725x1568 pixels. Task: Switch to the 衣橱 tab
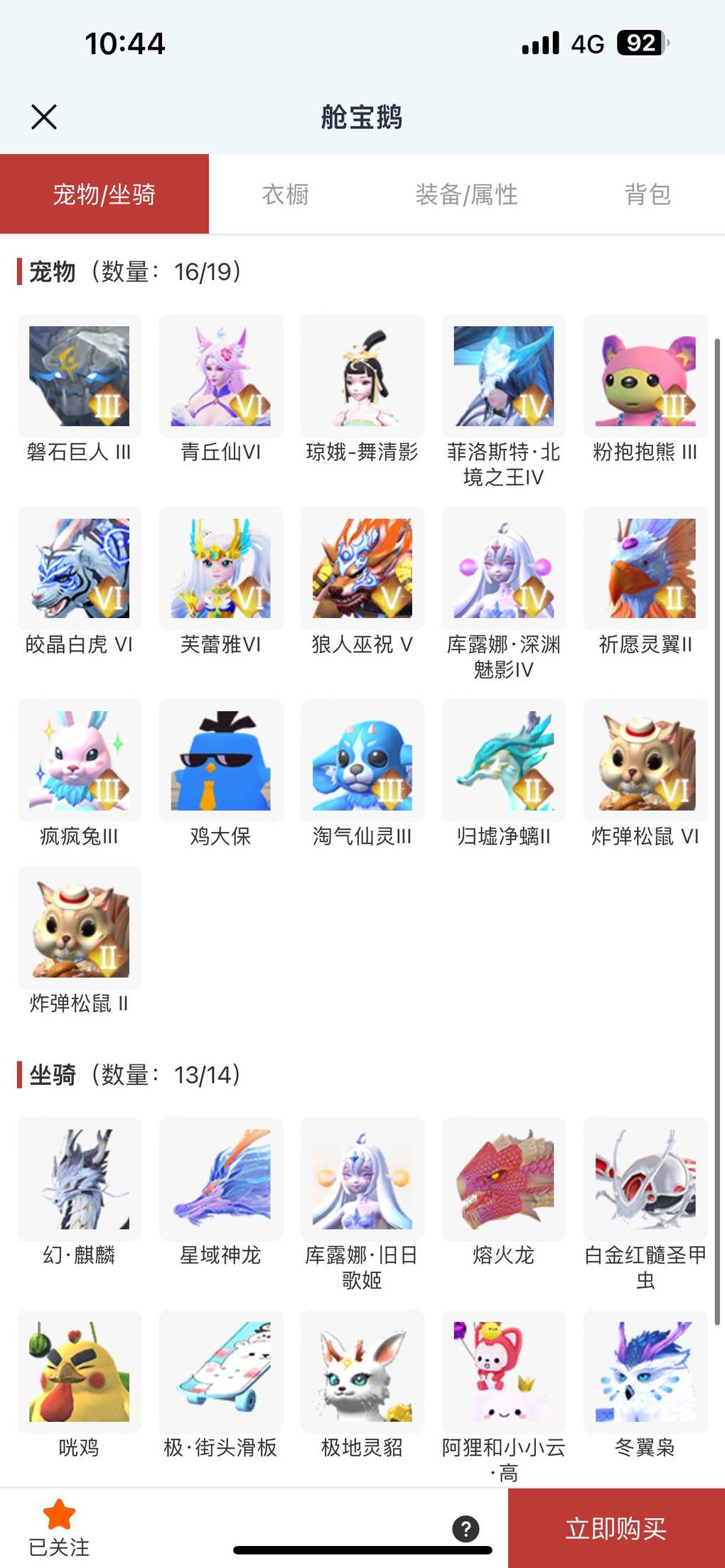tap(285, 194)
